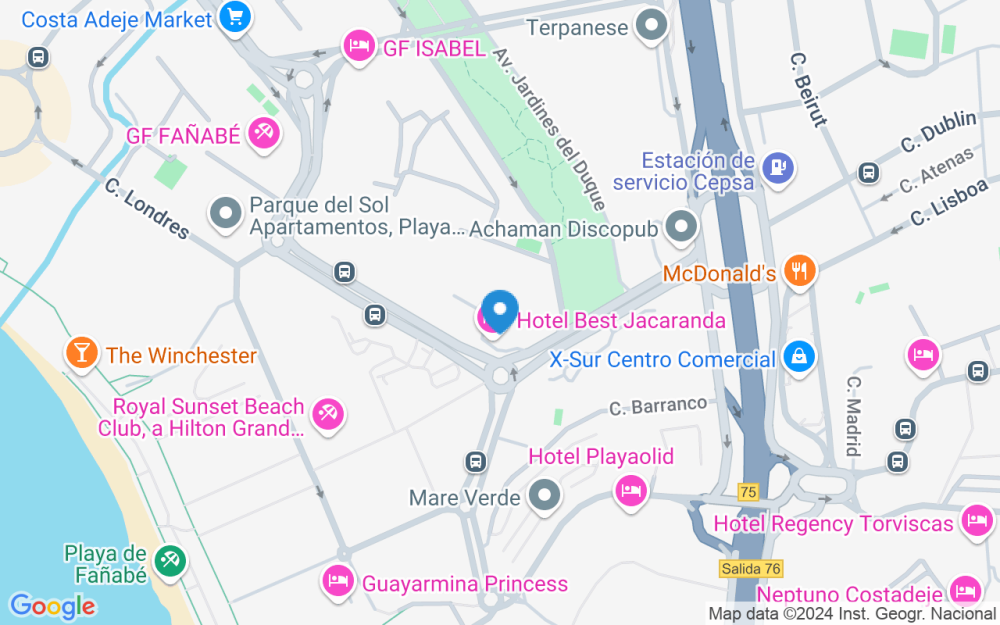
Task: Select the GF FAÑABÉ marker
Action: (264, 133)
